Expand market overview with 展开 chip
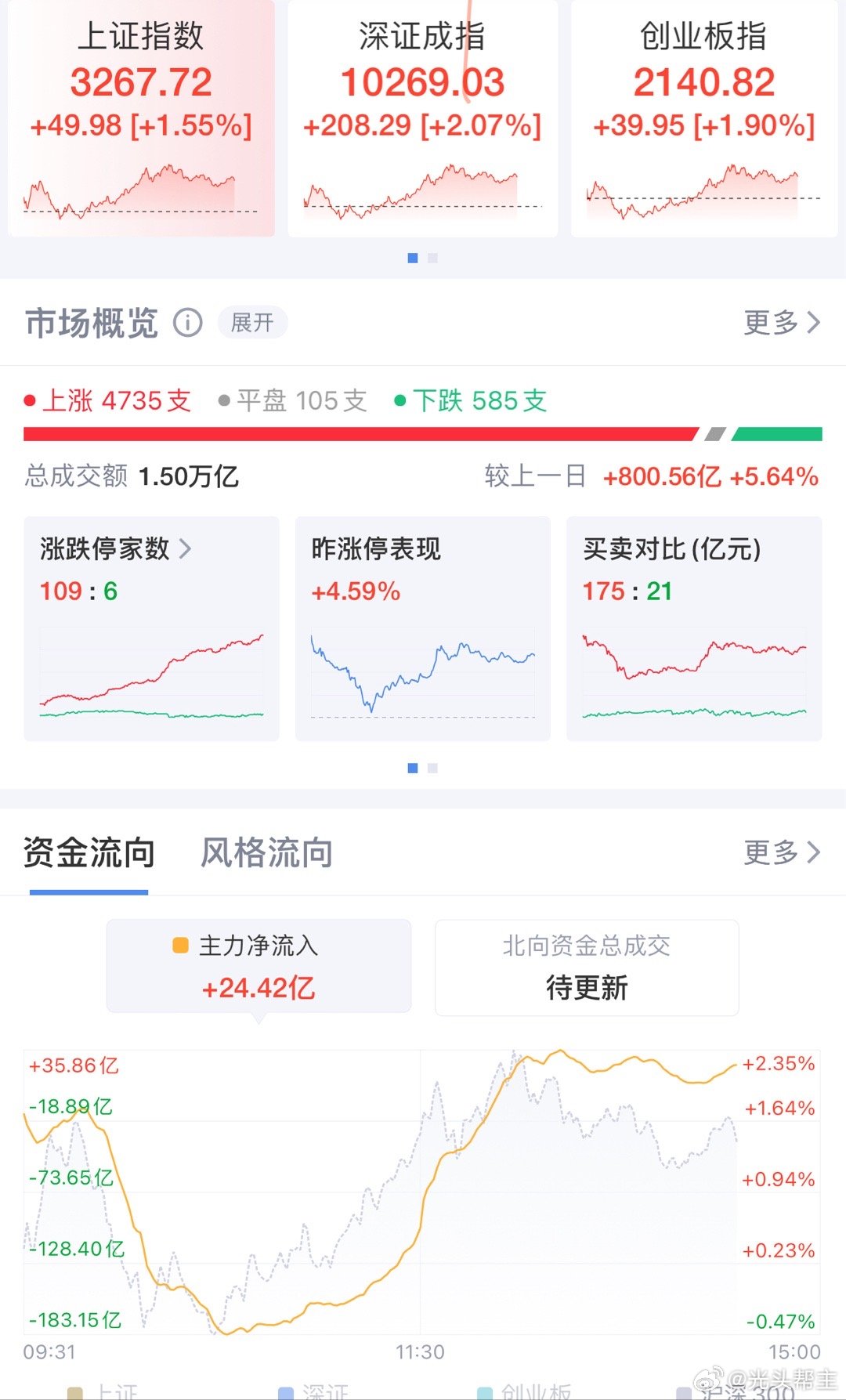This screenshot has height=1400, width=846. coord(252,322)
